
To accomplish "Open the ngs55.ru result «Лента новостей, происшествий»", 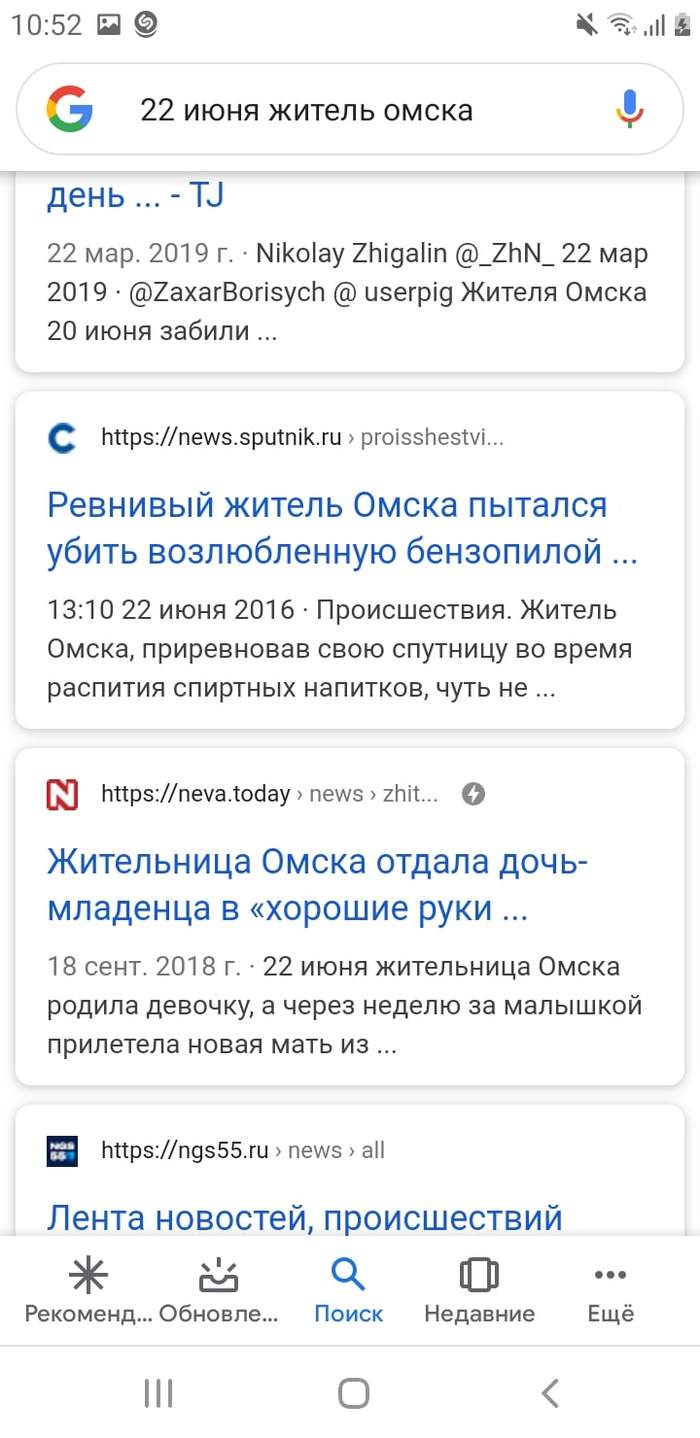I will pos(304,1217).
